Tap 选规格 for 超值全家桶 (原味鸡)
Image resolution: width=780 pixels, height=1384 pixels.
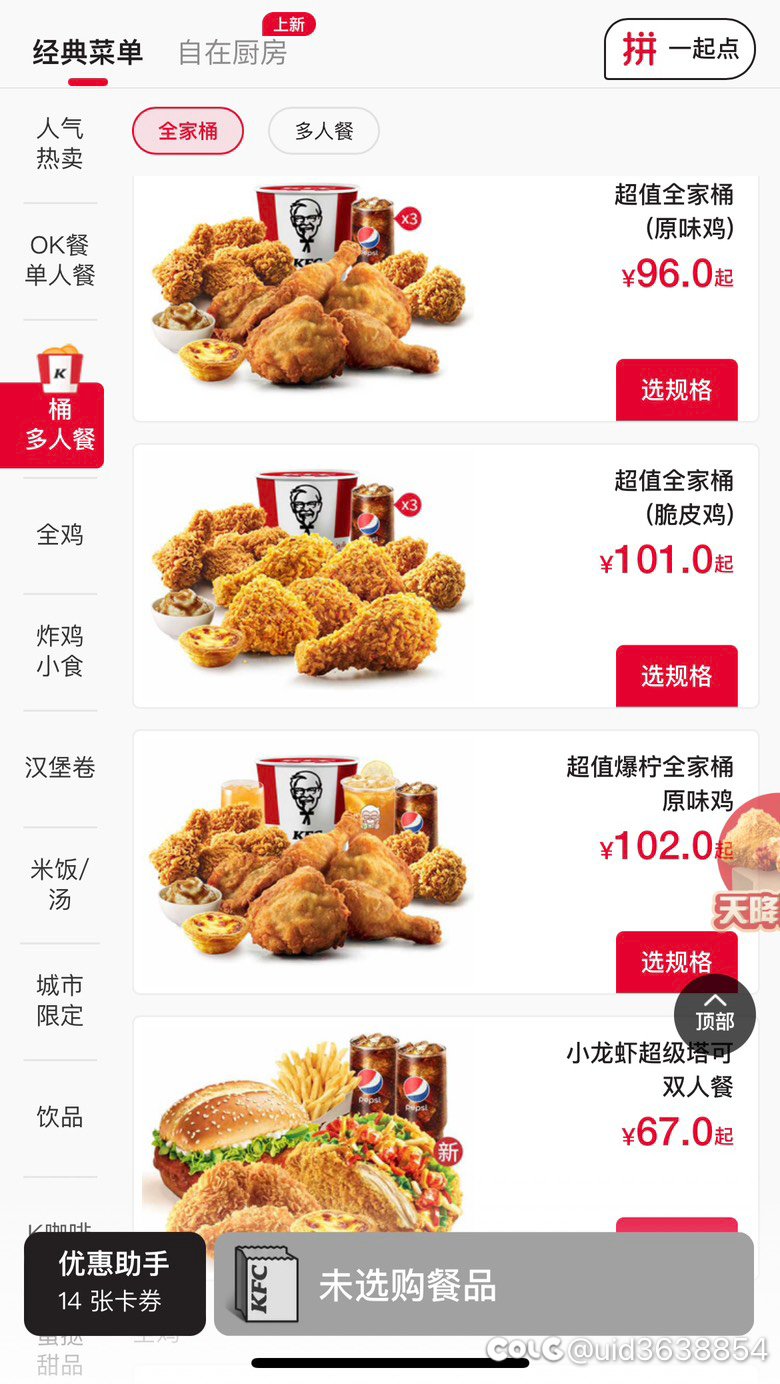coord(677,390)
